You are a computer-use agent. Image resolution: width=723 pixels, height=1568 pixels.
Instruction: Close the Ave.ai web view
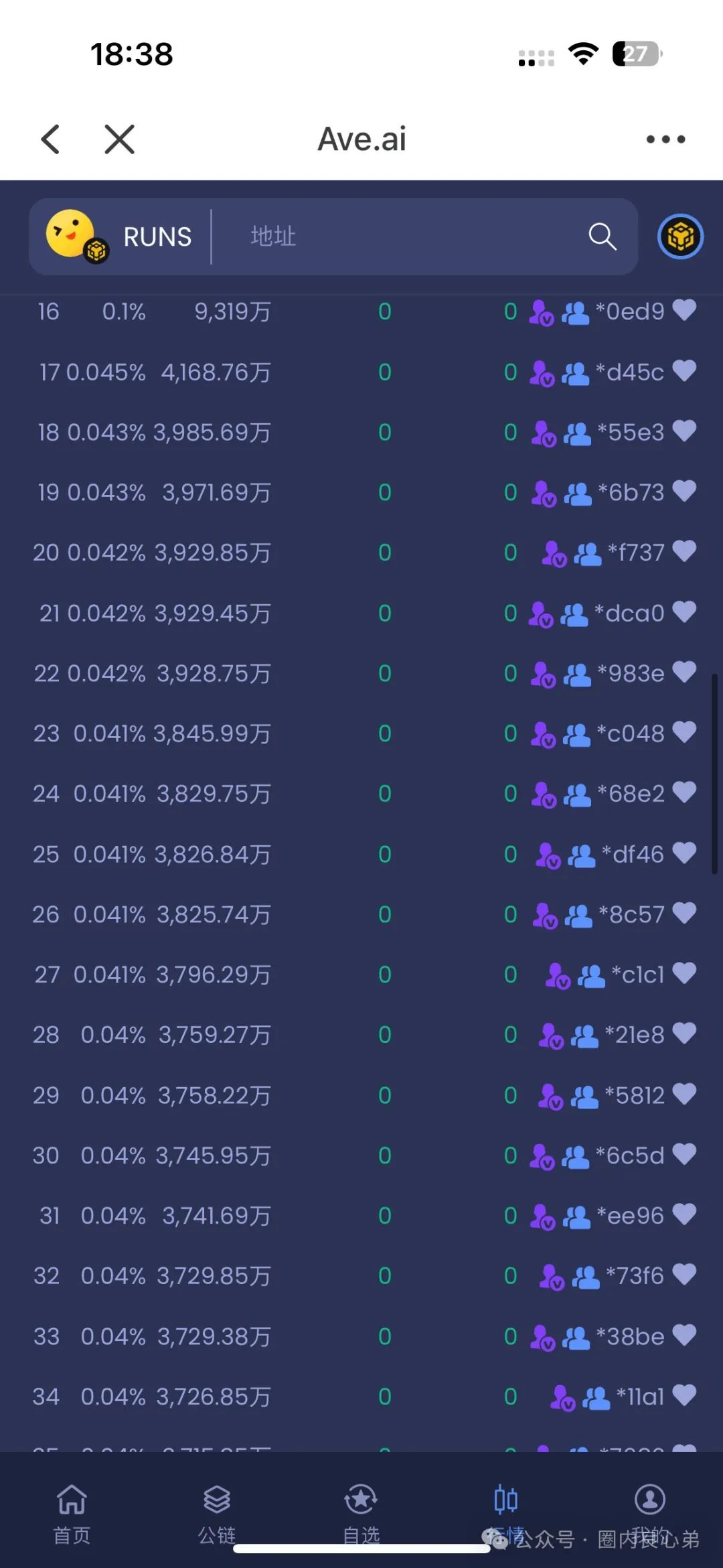(x=120, y=139)
